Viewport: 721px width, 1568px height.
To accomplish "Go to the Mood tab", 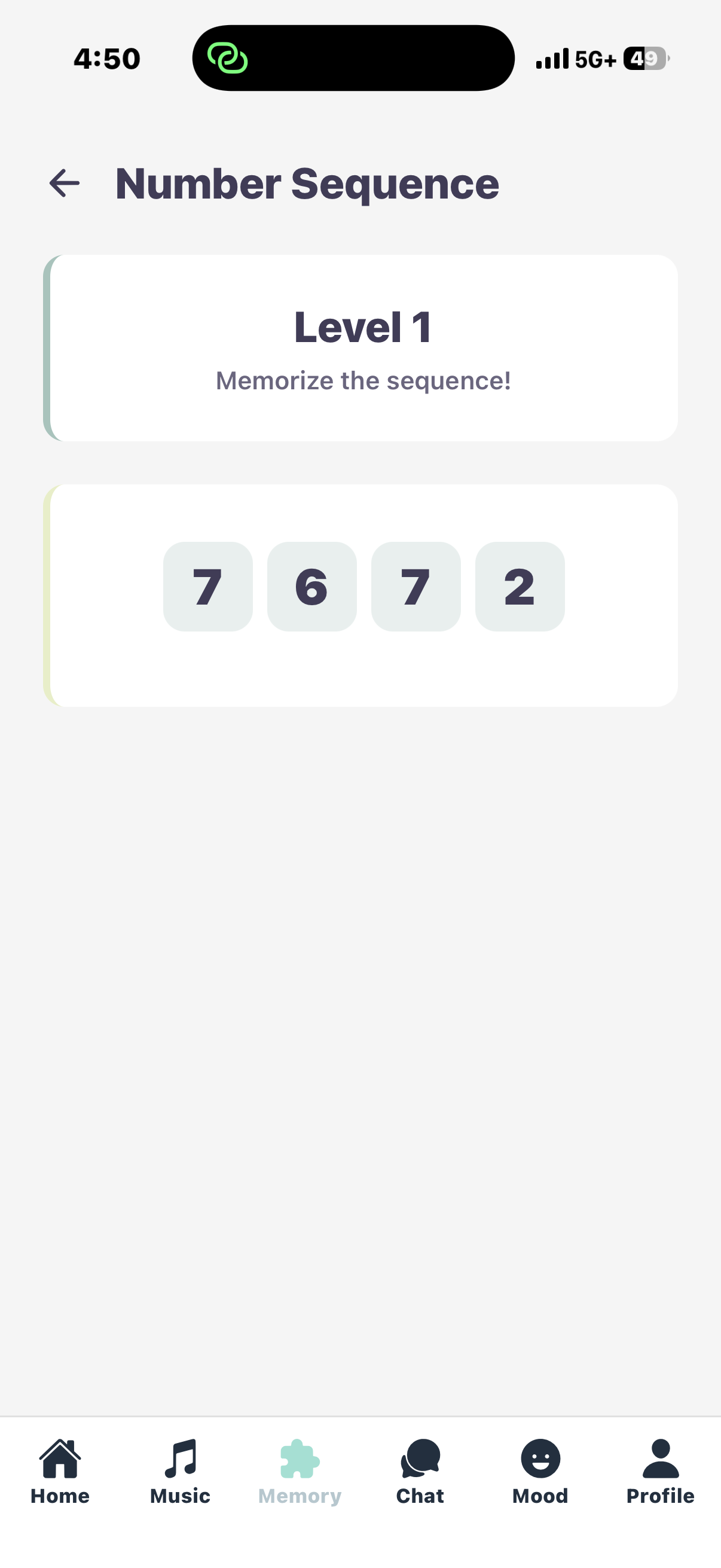I will click(540, 1471).
